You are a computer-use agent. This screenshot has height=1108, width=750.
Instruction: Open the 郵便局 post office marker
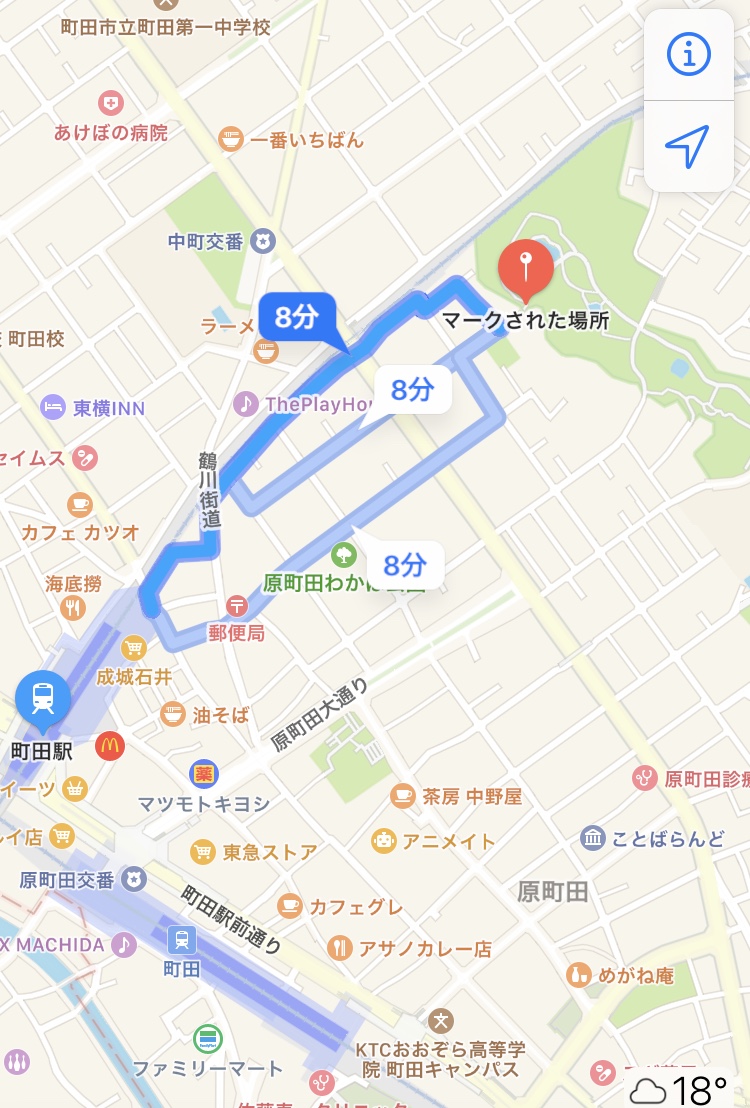pos(237,605)
